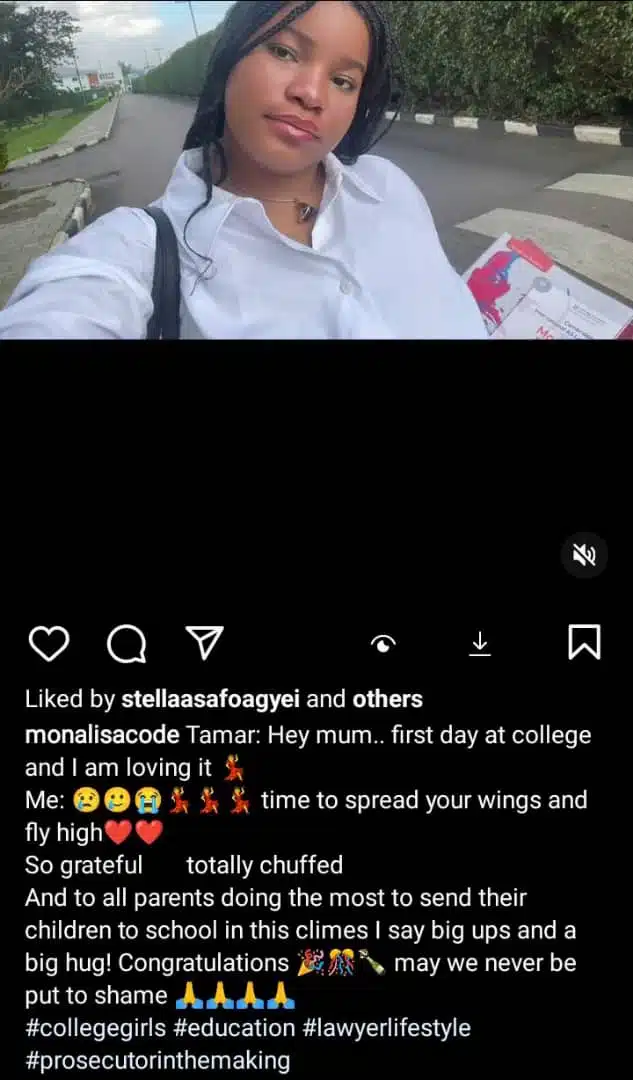Unmute the video sound

click(585, 555)
